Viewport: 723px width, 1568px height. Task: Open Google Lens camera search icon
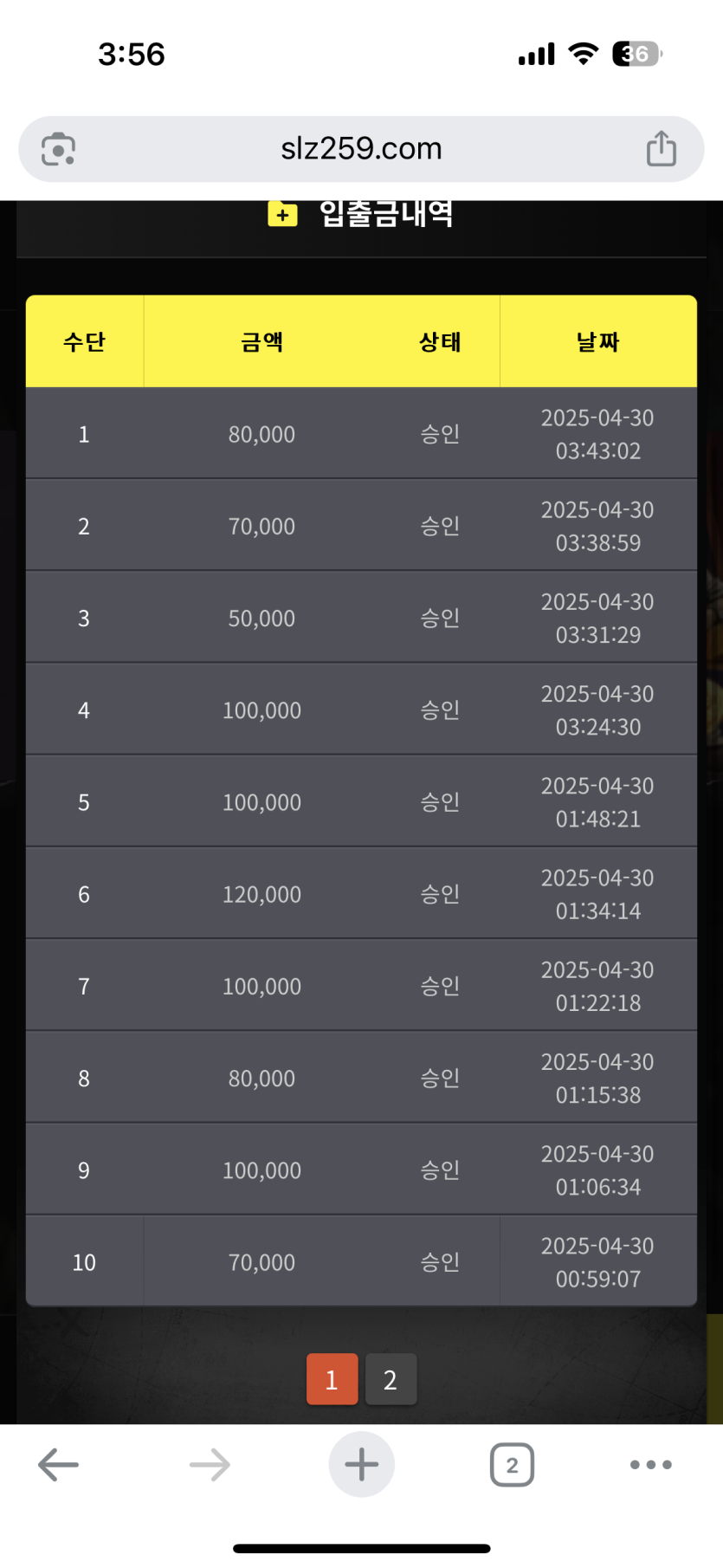click(x=58, y=149)
